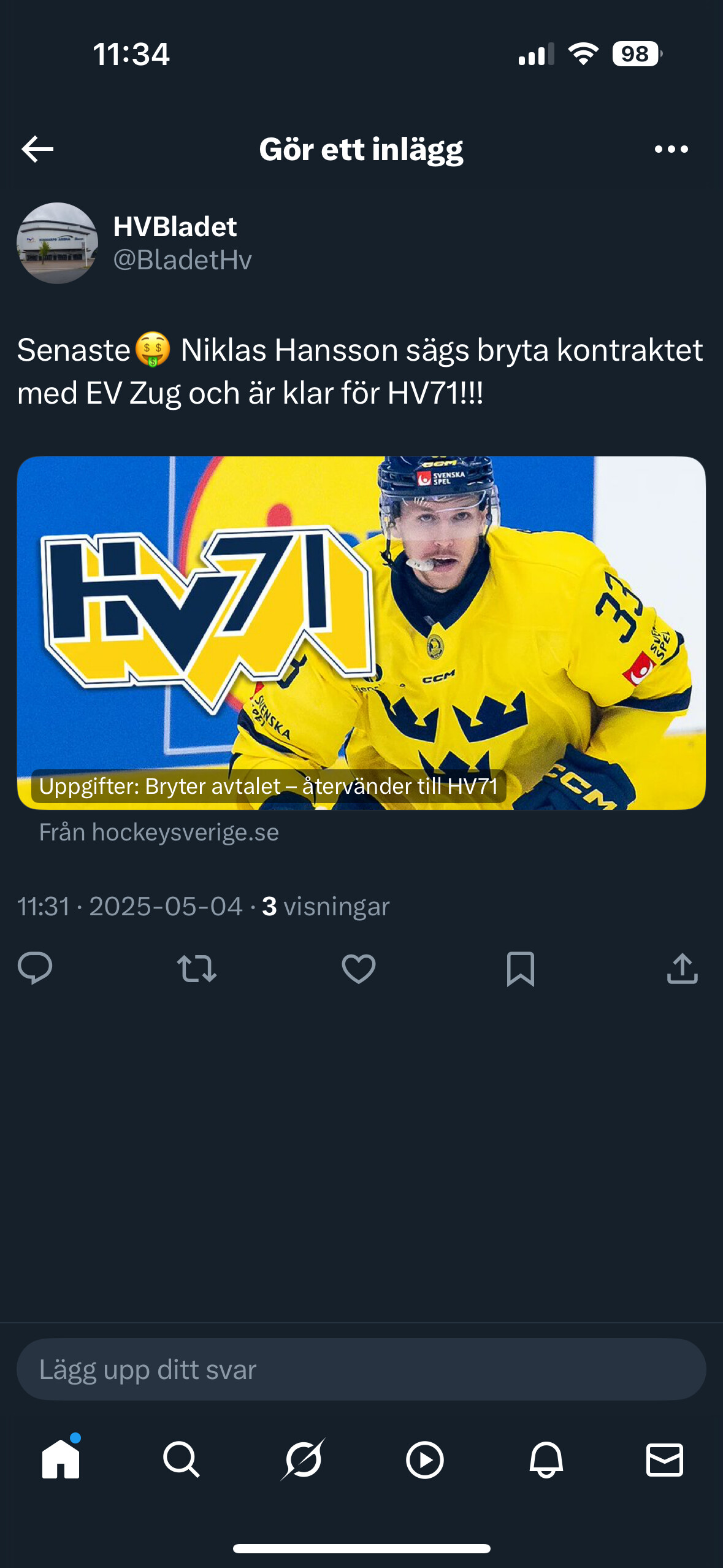Viewport: 723px width, 1568px height.
Task: Share the post via share icon
Action: click(683, 969)
